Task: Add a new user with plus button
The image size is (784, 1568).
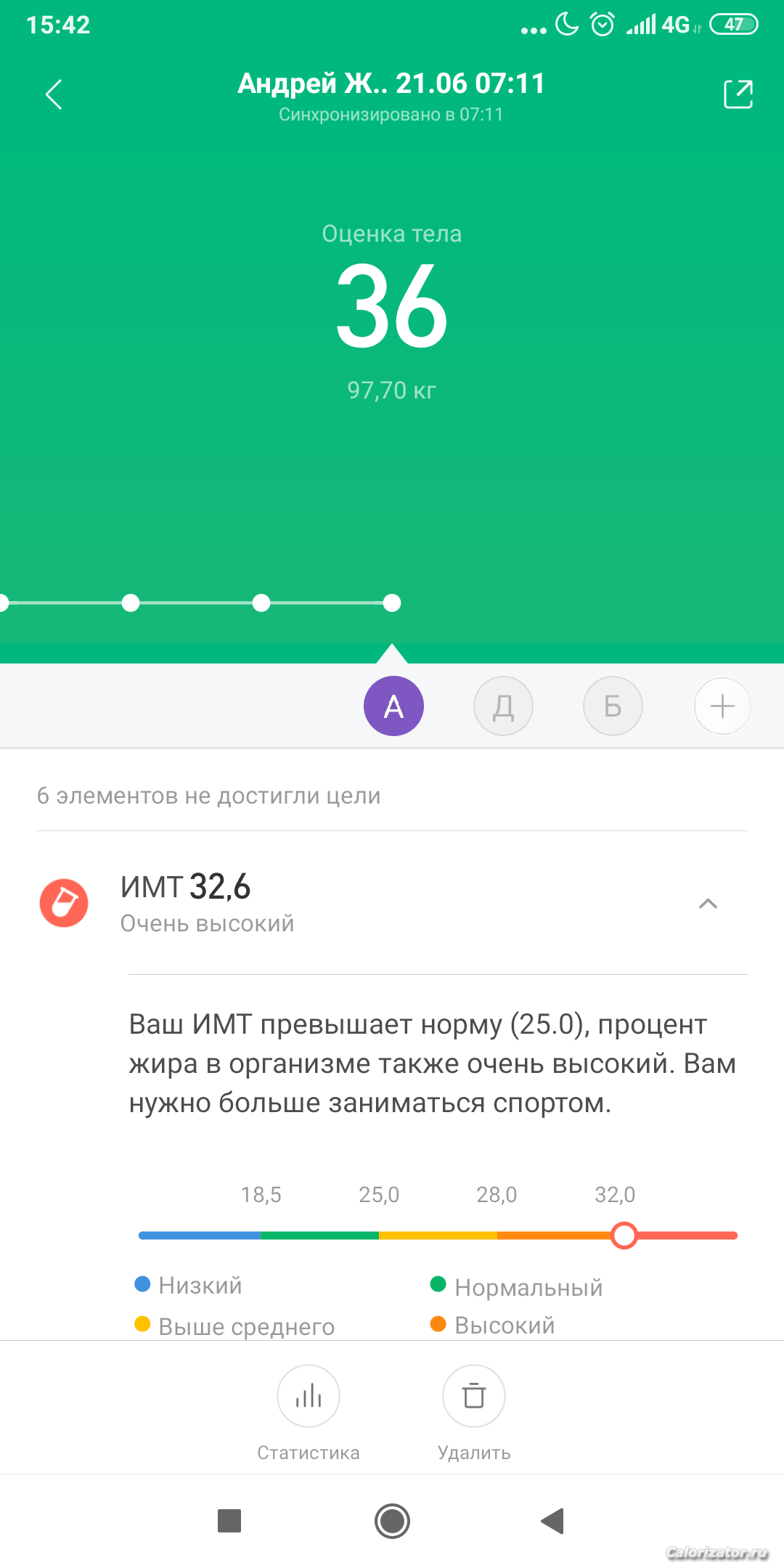Action: 722,706
